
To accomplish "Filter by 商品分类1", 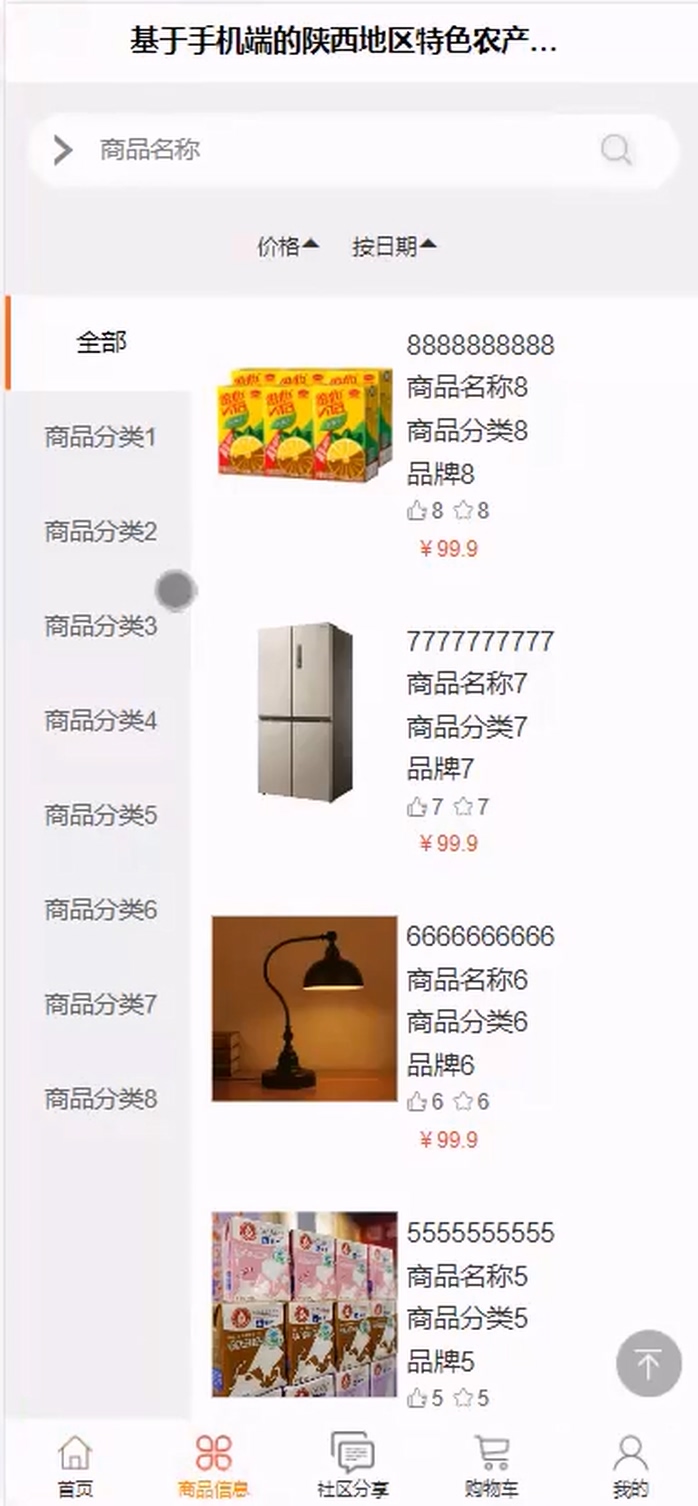I will [100, 437].
